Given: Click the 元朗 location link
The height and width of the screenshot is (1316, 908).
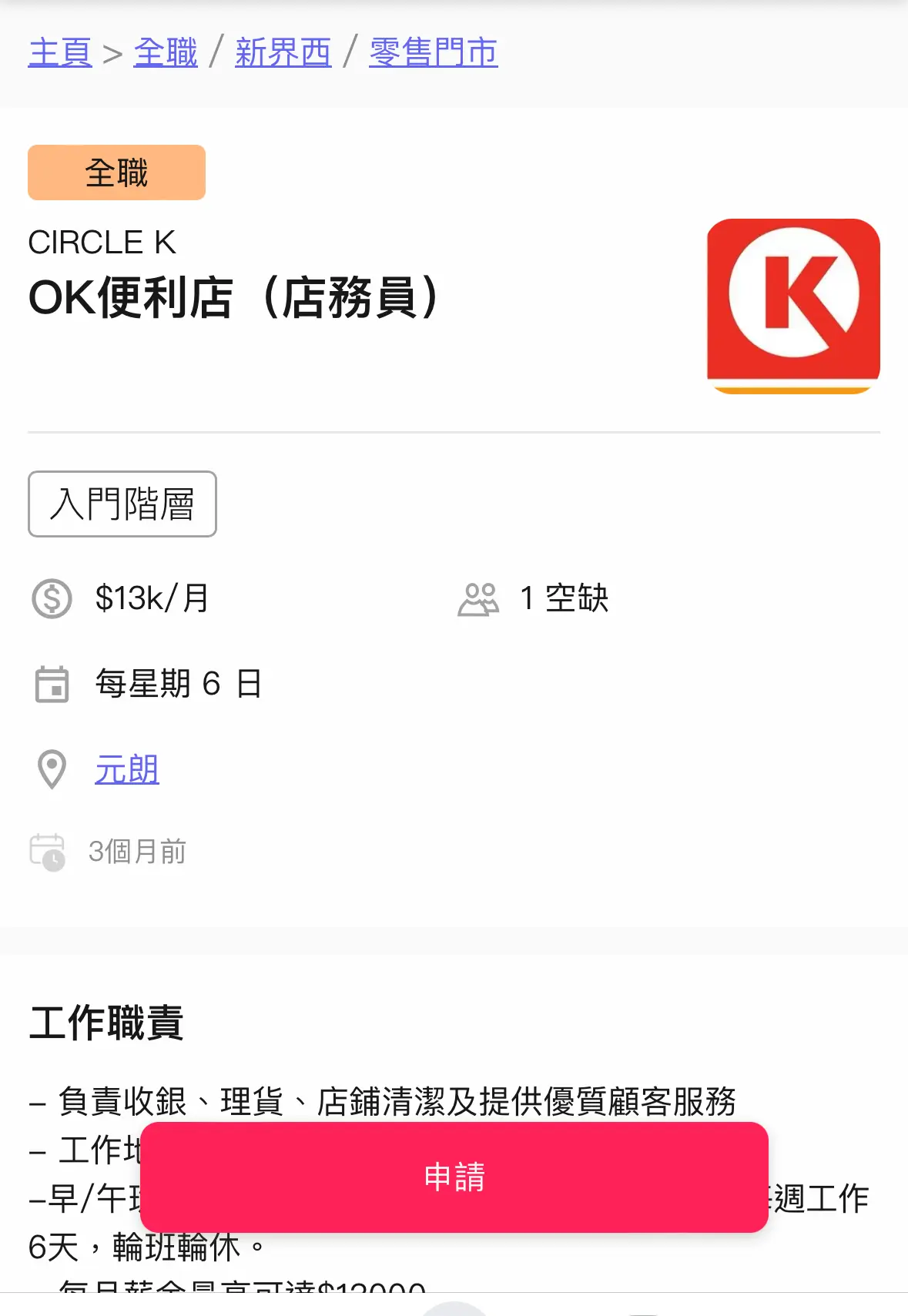Looking at the screenshot, I should pyautogui.click(x=127, y=769).
